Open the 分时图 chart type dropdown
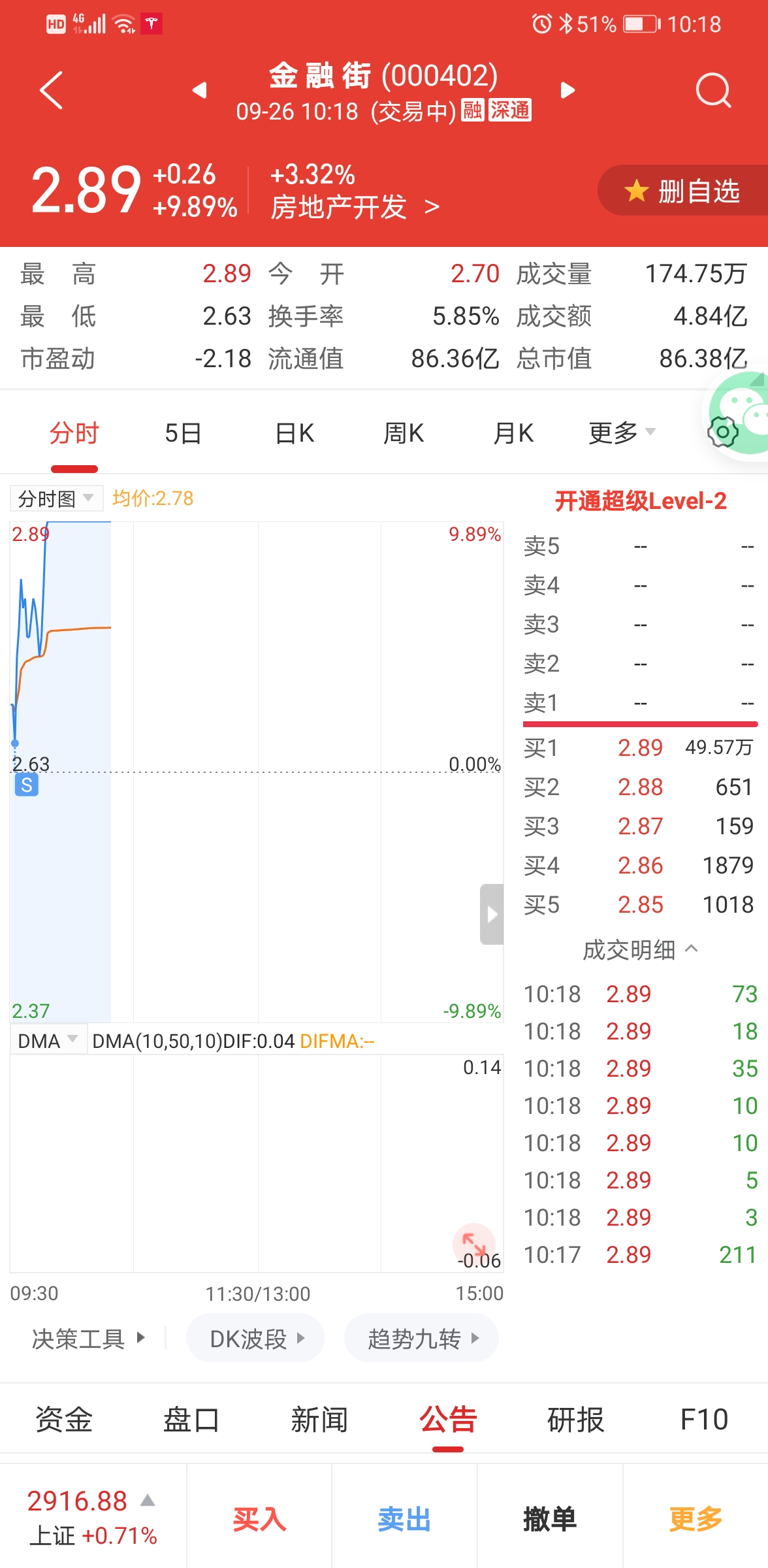 tap(56, 498)
